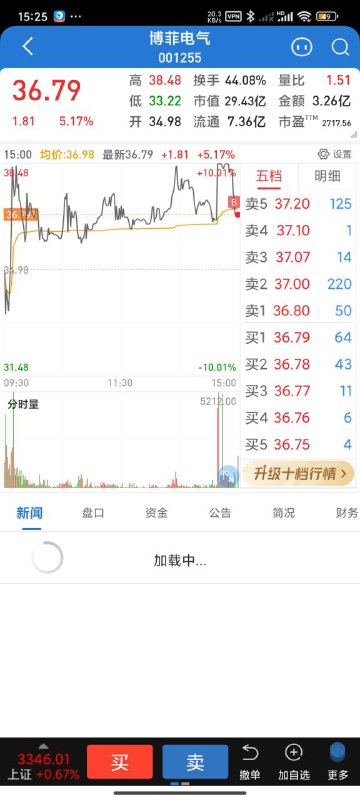Viewport: 360px width, 800px height.
Task: Switch to the 盘口 tab
Action: [x=93, y=513]
